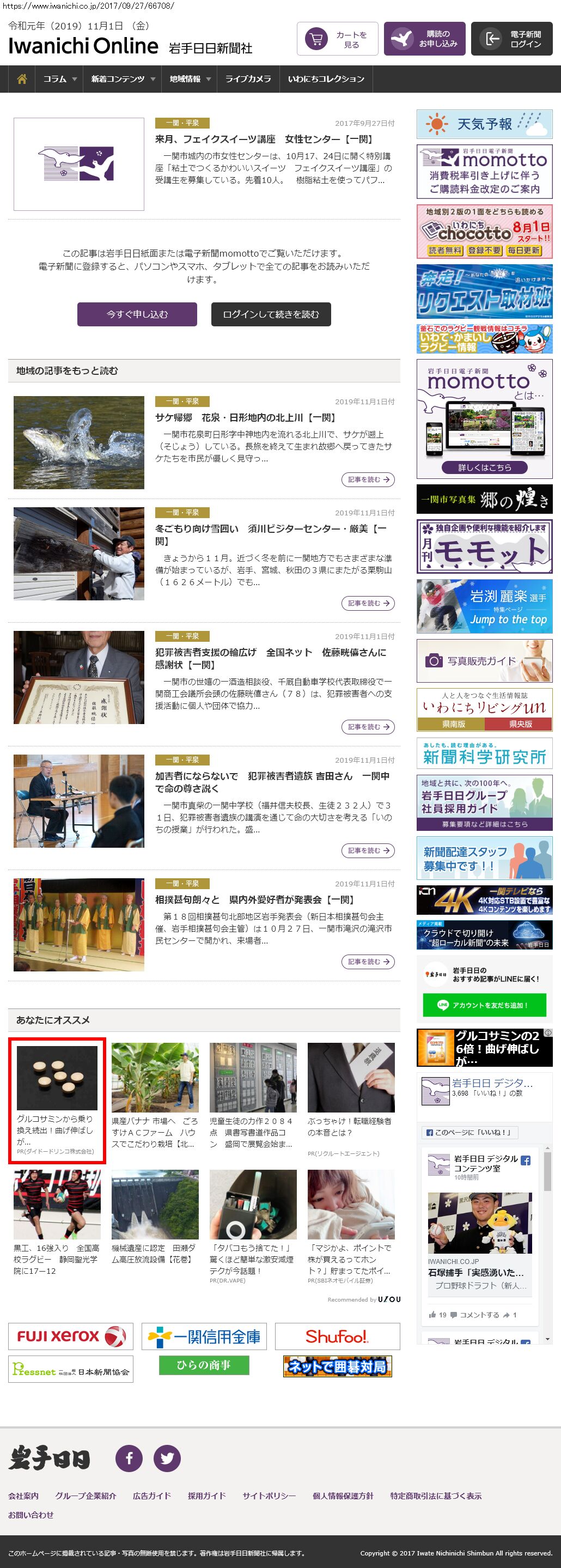Open the 相撲甚句朗々と article photo

pos(79,924)
